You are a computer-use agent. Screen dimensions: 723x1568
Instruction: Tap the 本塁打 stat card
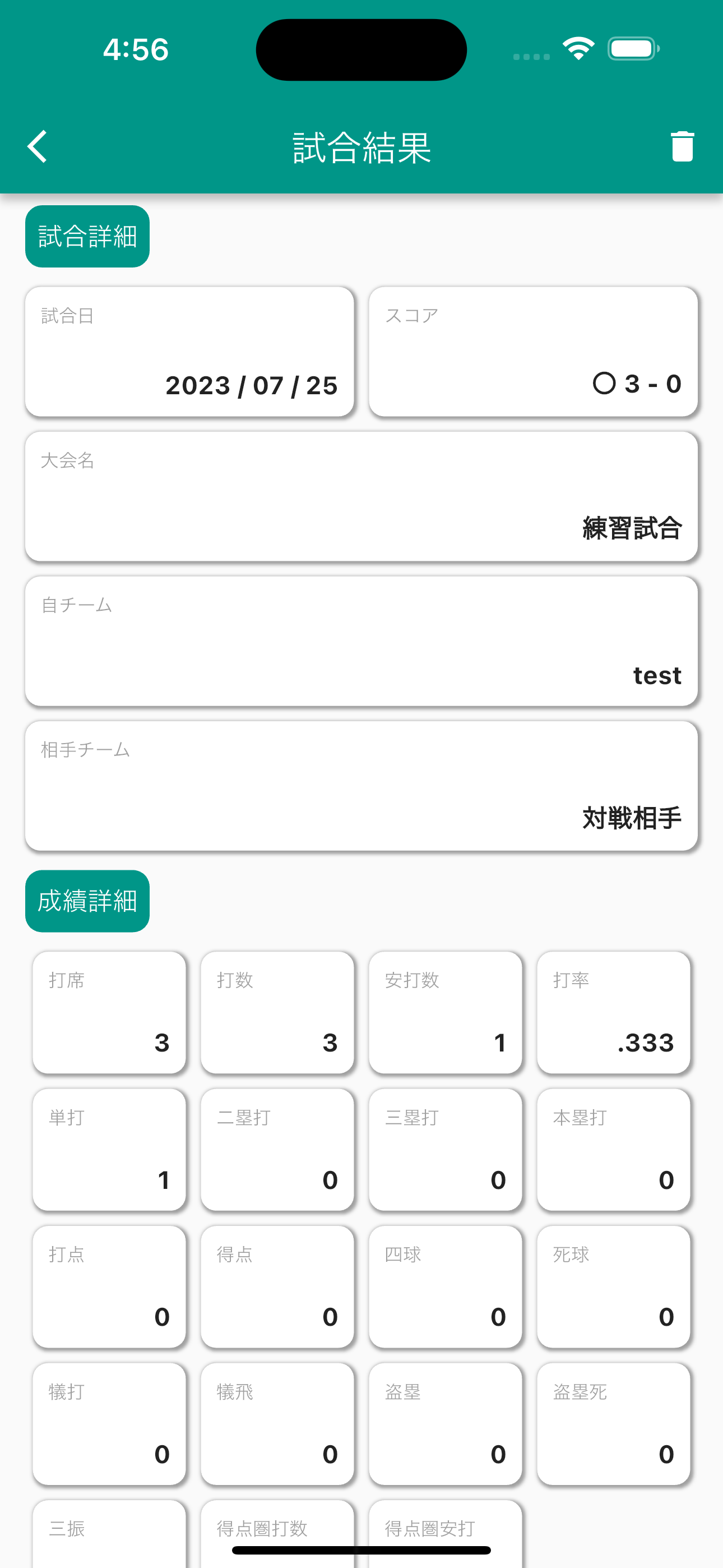pyautogui.click(x=614, y=1149)
